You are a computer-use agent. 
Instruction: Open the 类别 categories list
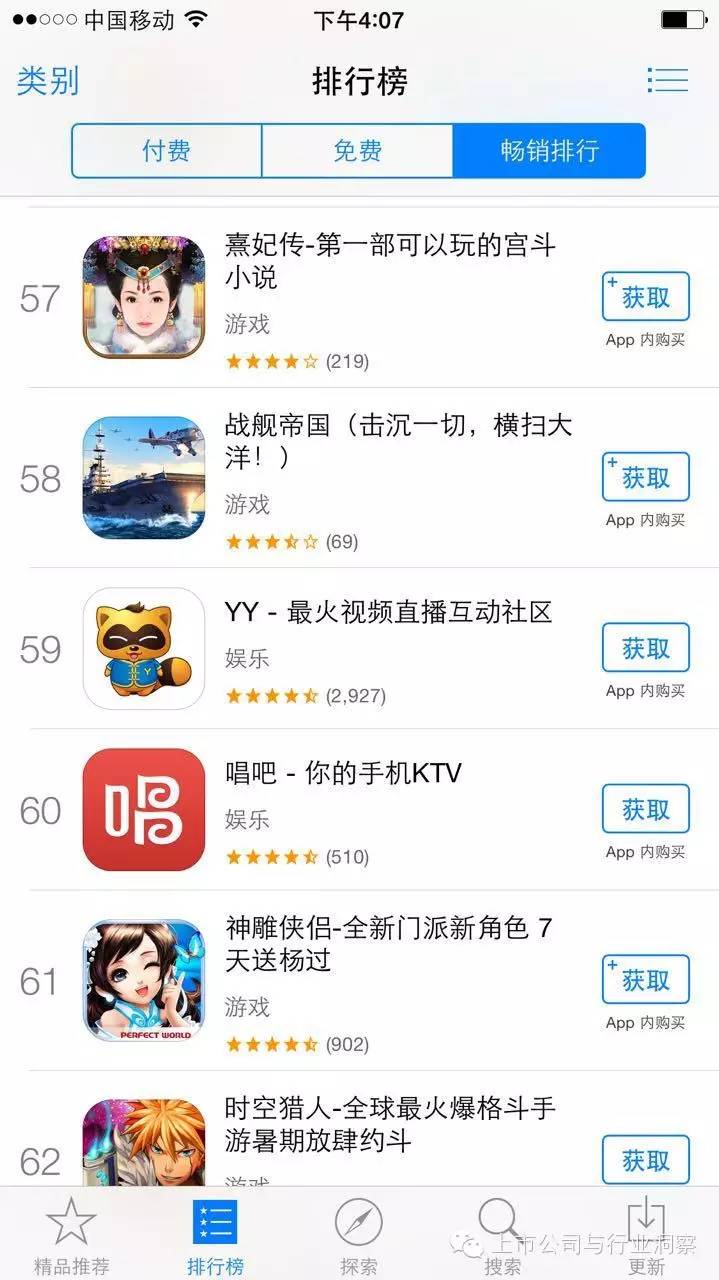pos(47,80)
